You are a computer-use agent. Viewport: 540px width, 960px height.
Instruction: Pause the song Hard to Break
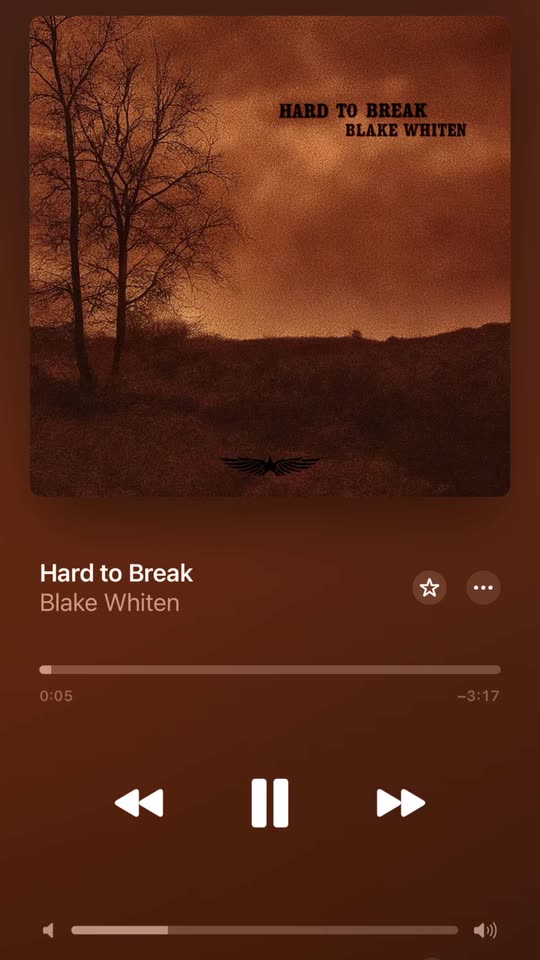pos(269,803)
